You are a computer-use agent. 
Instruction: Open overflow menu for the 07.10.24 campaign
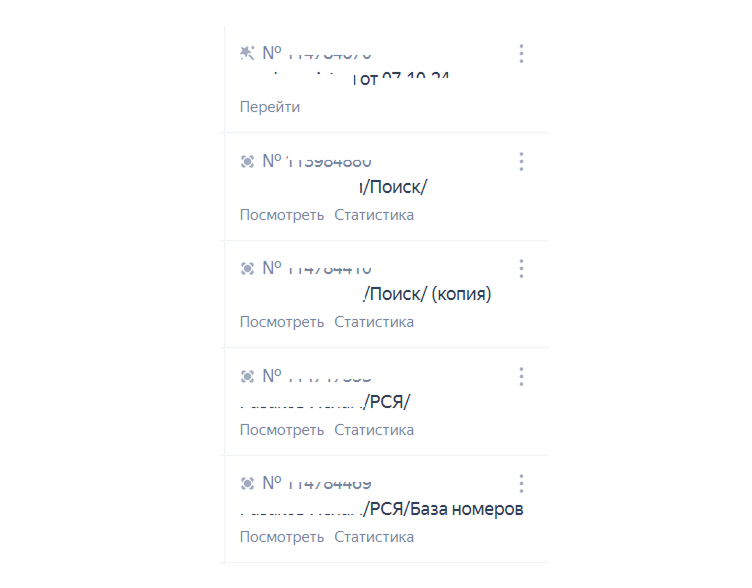521,54
